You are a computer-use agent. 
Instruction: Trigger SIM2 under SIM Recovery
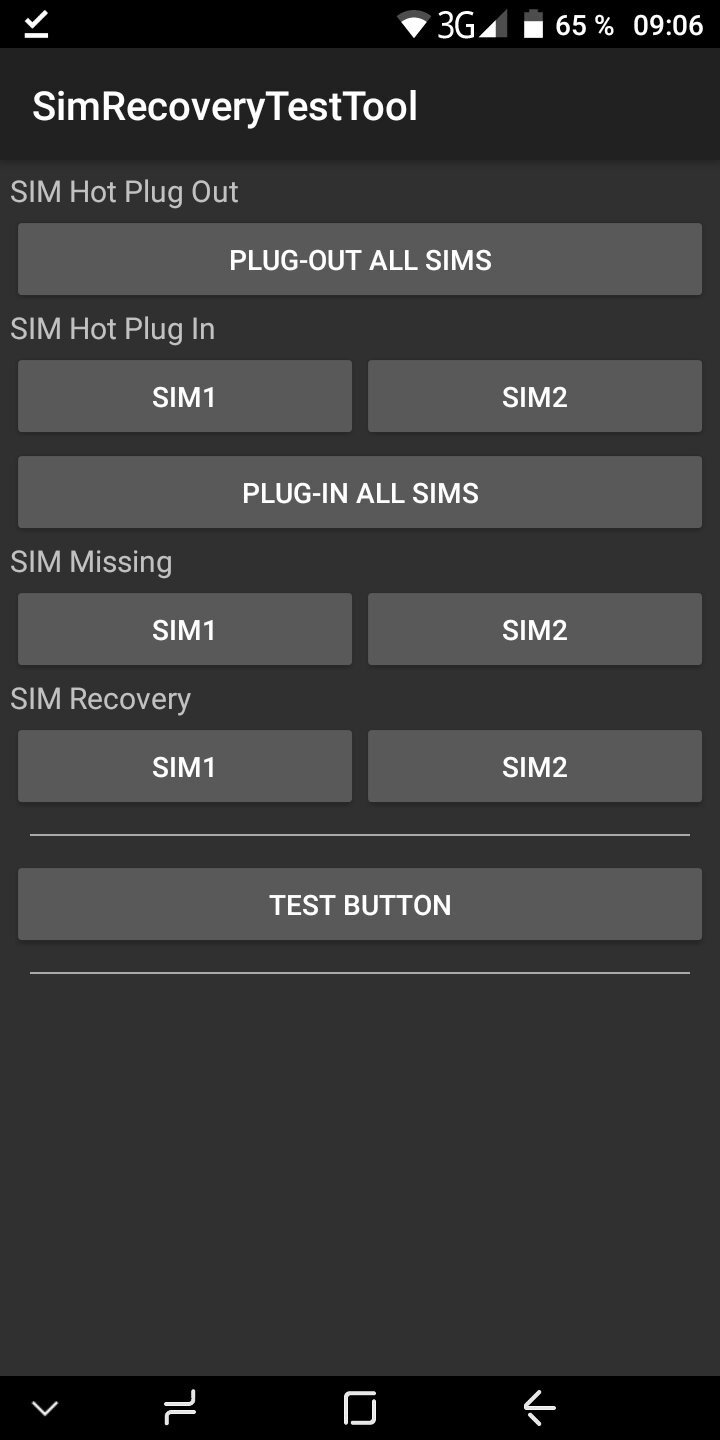(534, 767)
